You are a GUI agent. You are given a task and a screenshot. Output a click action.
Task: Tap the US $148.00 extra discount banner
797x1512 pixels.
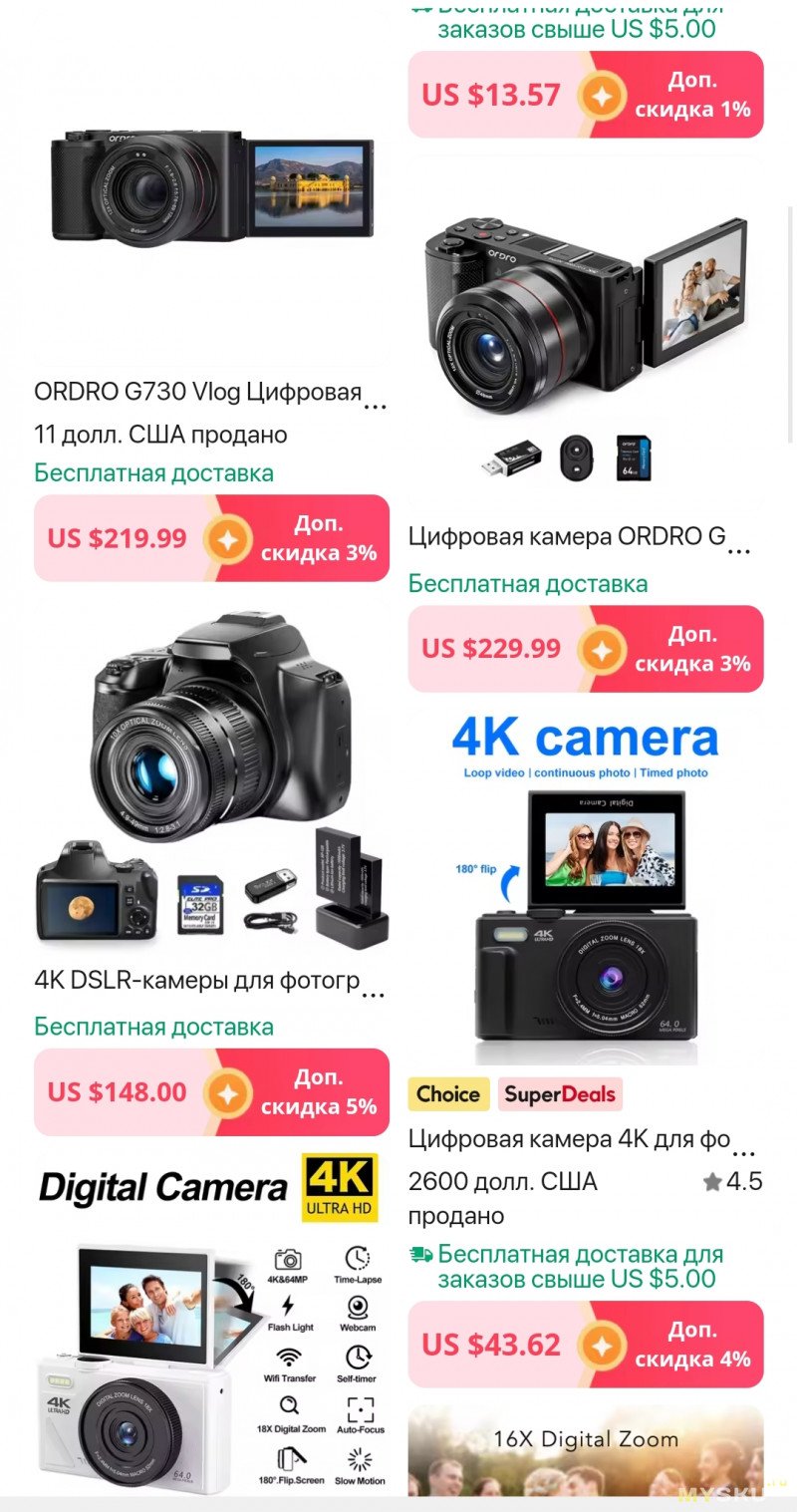coord(211,1092)
